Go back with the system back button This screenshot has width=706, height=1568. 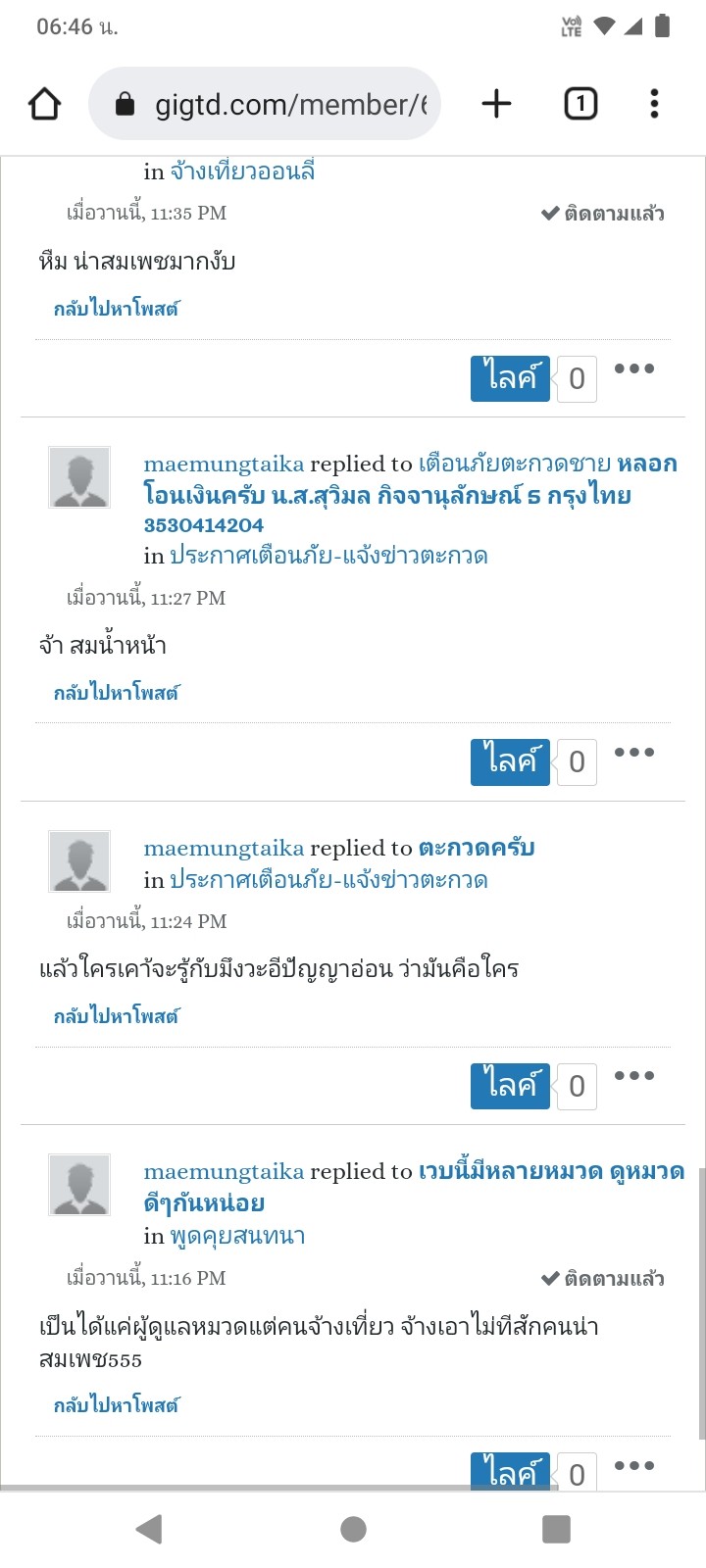coord(149,1529)
